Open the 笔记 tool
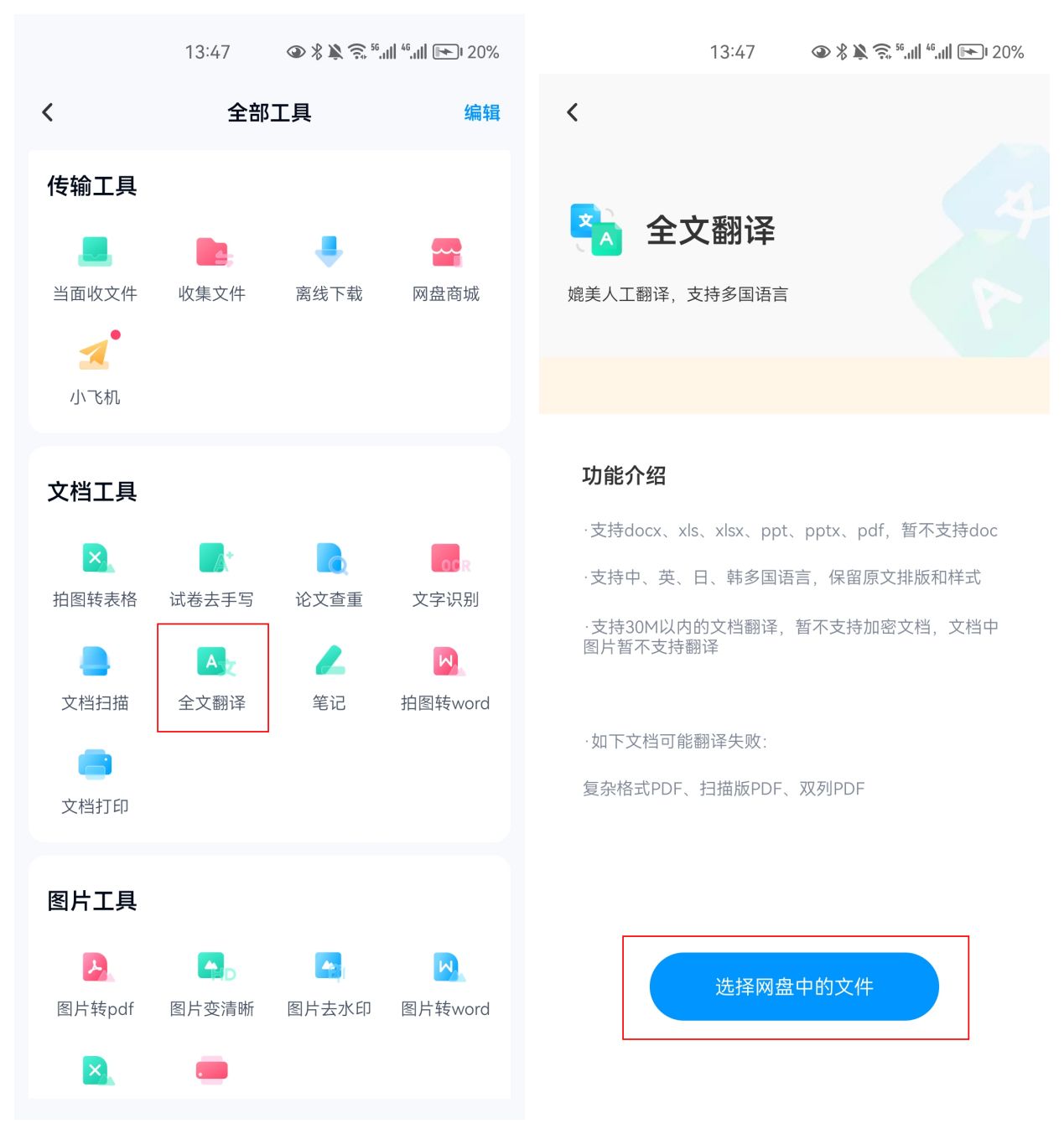 coord(328,676)
